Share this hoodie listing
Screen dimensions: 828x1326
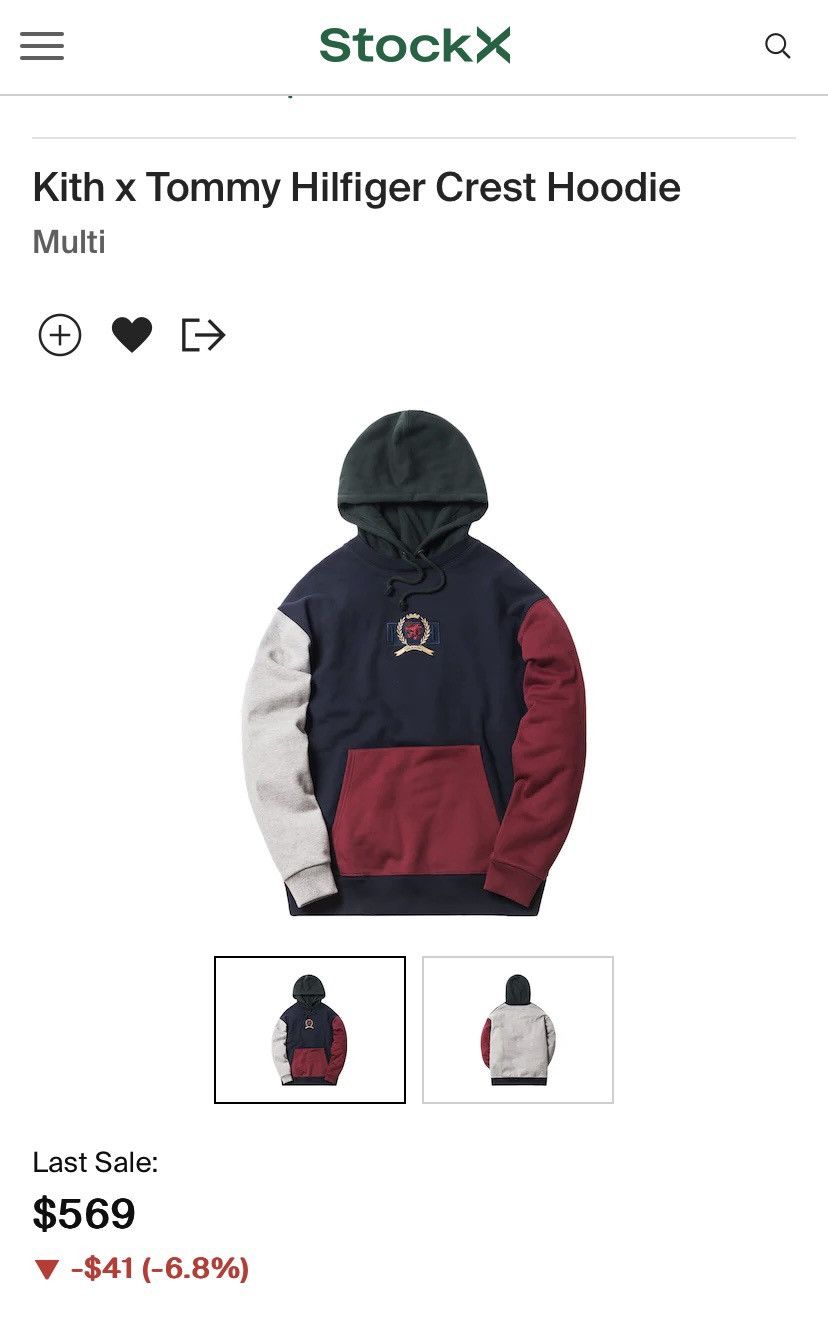(x=203, y=335)
